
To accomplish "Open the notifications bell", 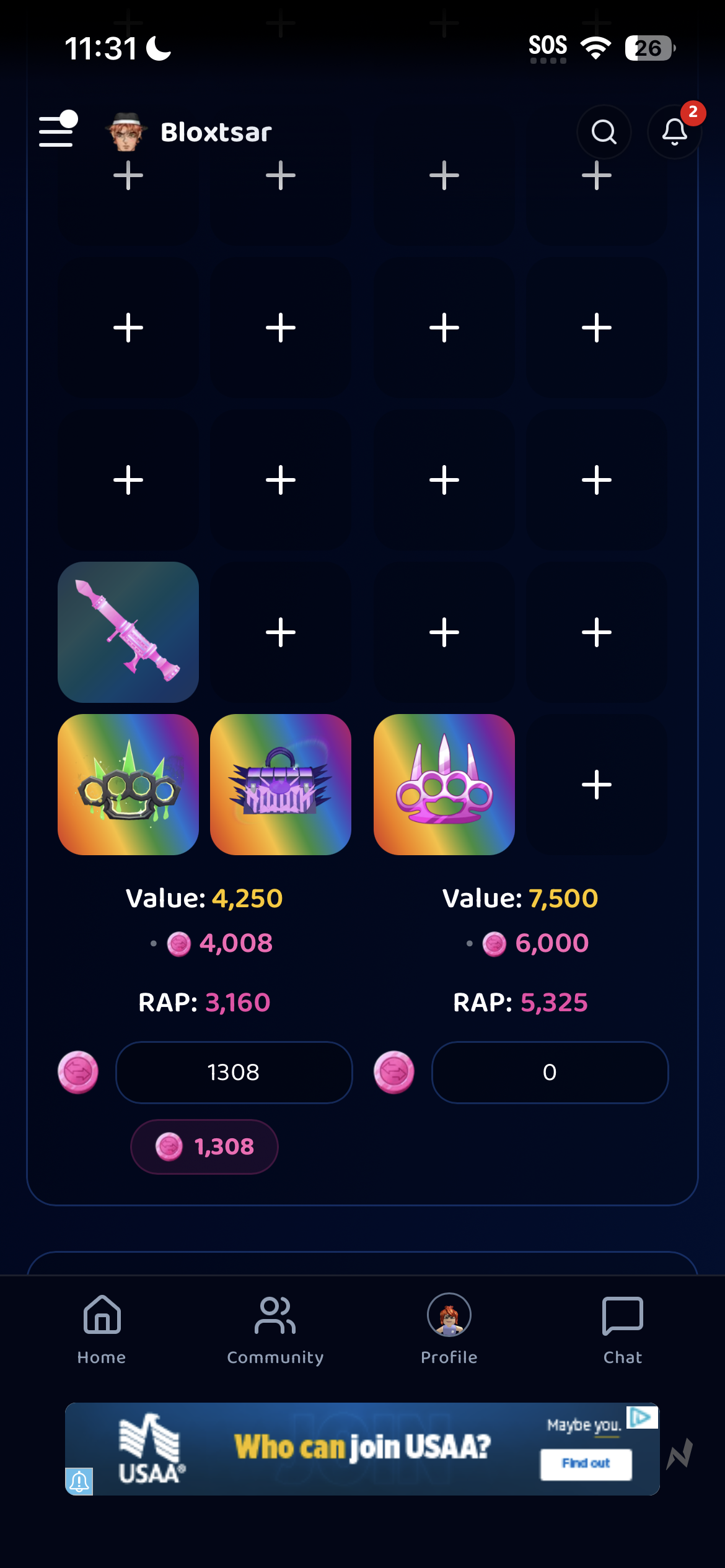I will point(674,132).
